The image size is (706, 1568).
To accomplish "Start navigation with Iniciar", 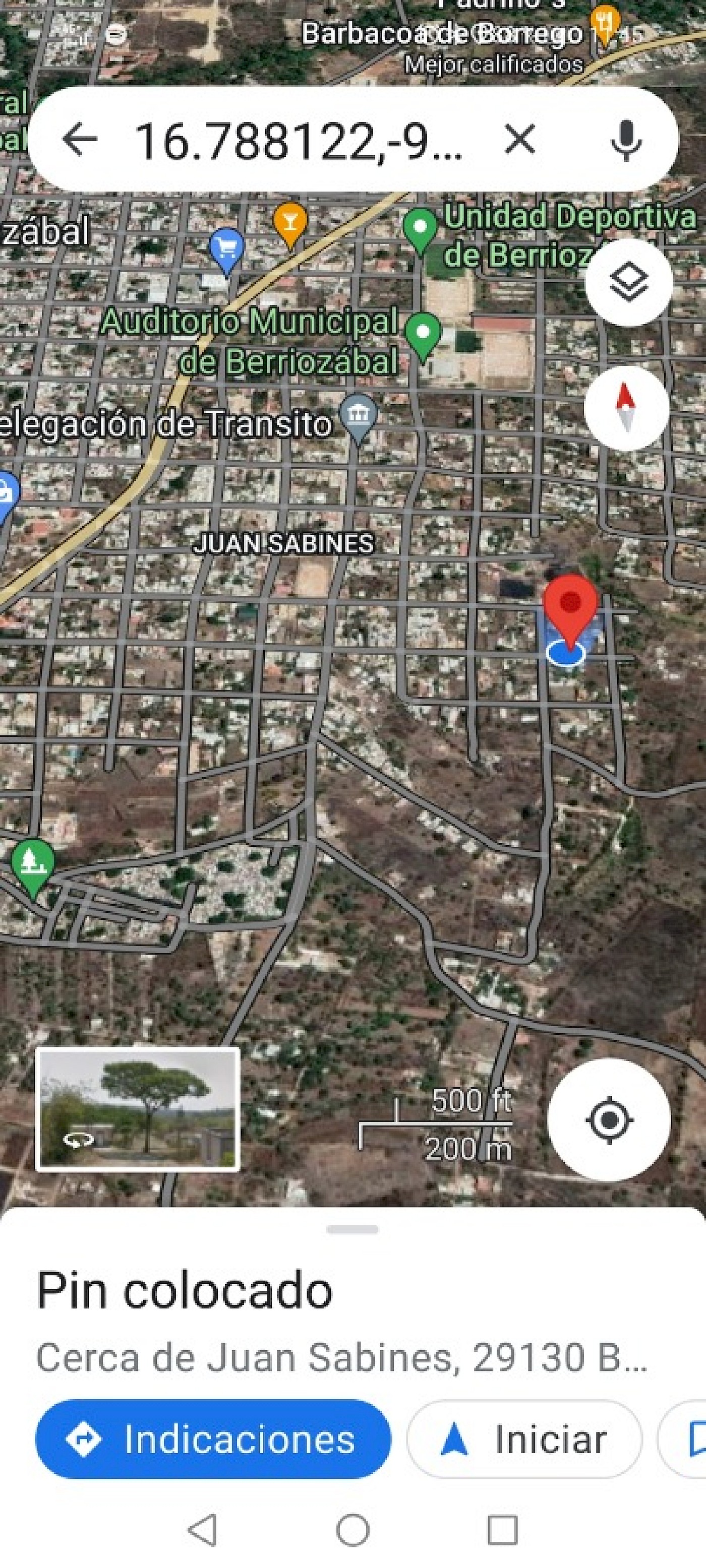I will pyautogui.click(x=524, y=1439).
